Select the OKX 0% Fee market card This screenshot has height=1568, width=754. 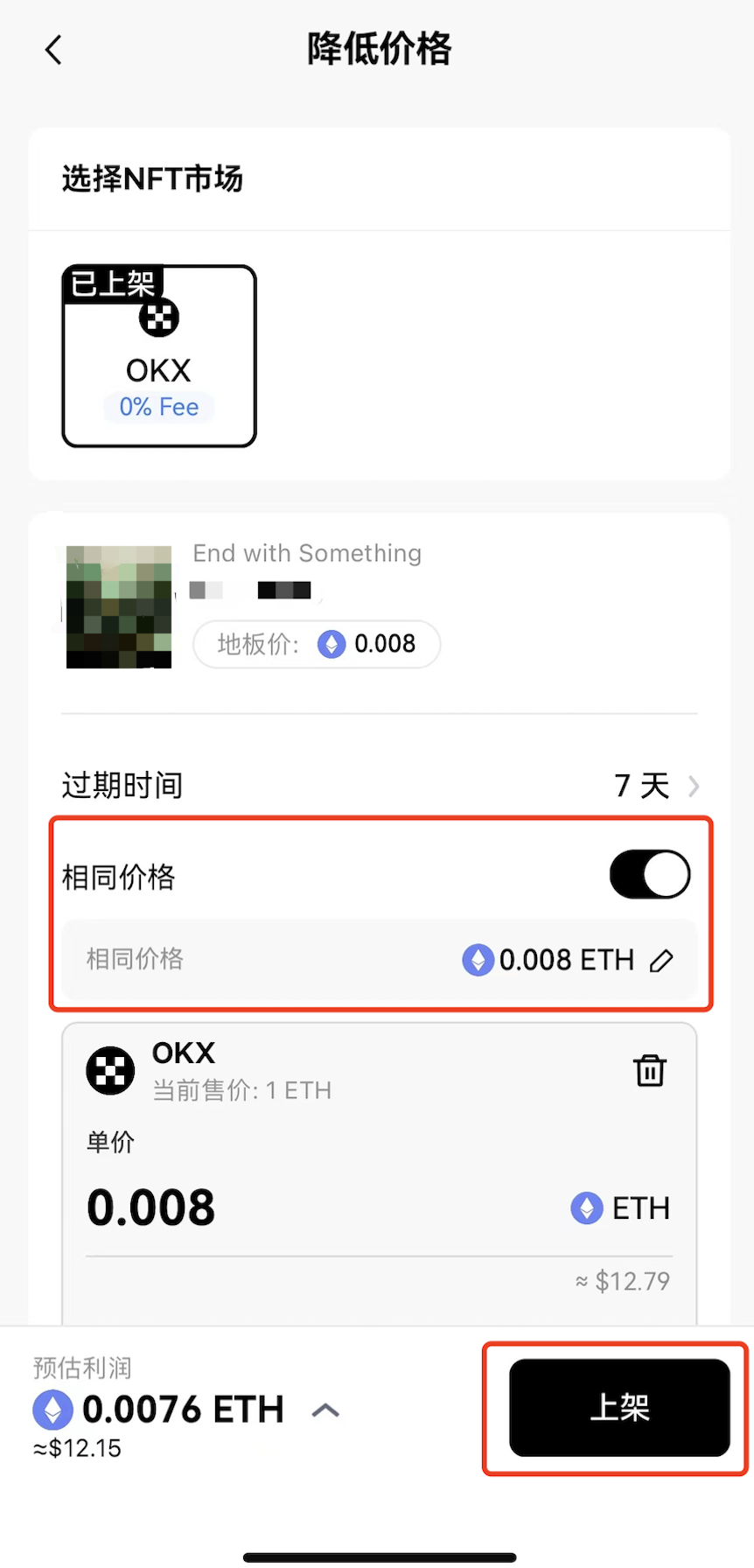[x=159, y=357]
